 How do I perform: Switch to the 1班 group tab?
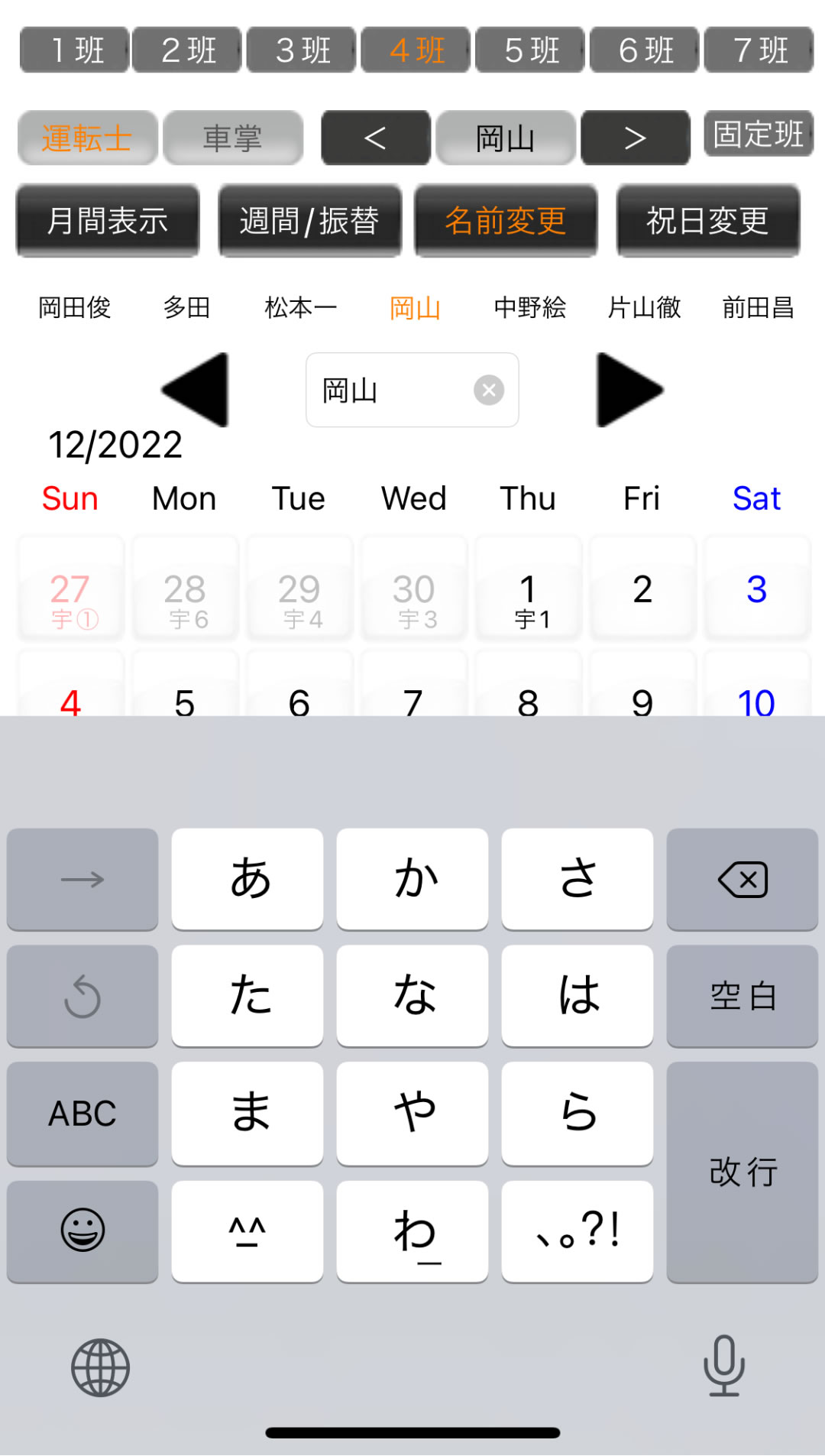pos(75,50)
